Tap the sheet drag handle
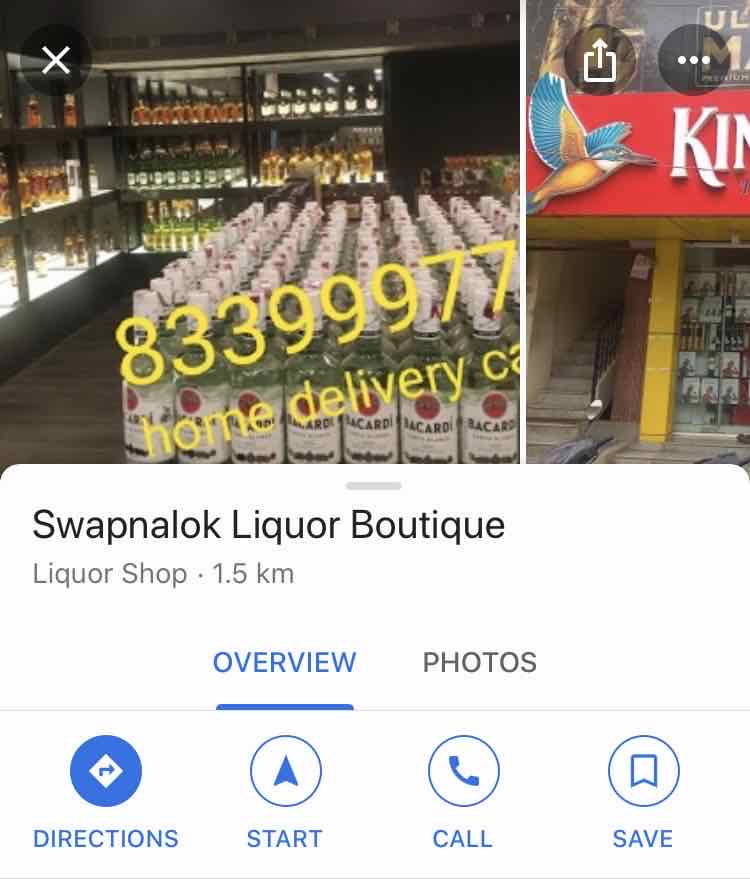The height and width of the screenshot is (879, 750). (x=373, y=486)
